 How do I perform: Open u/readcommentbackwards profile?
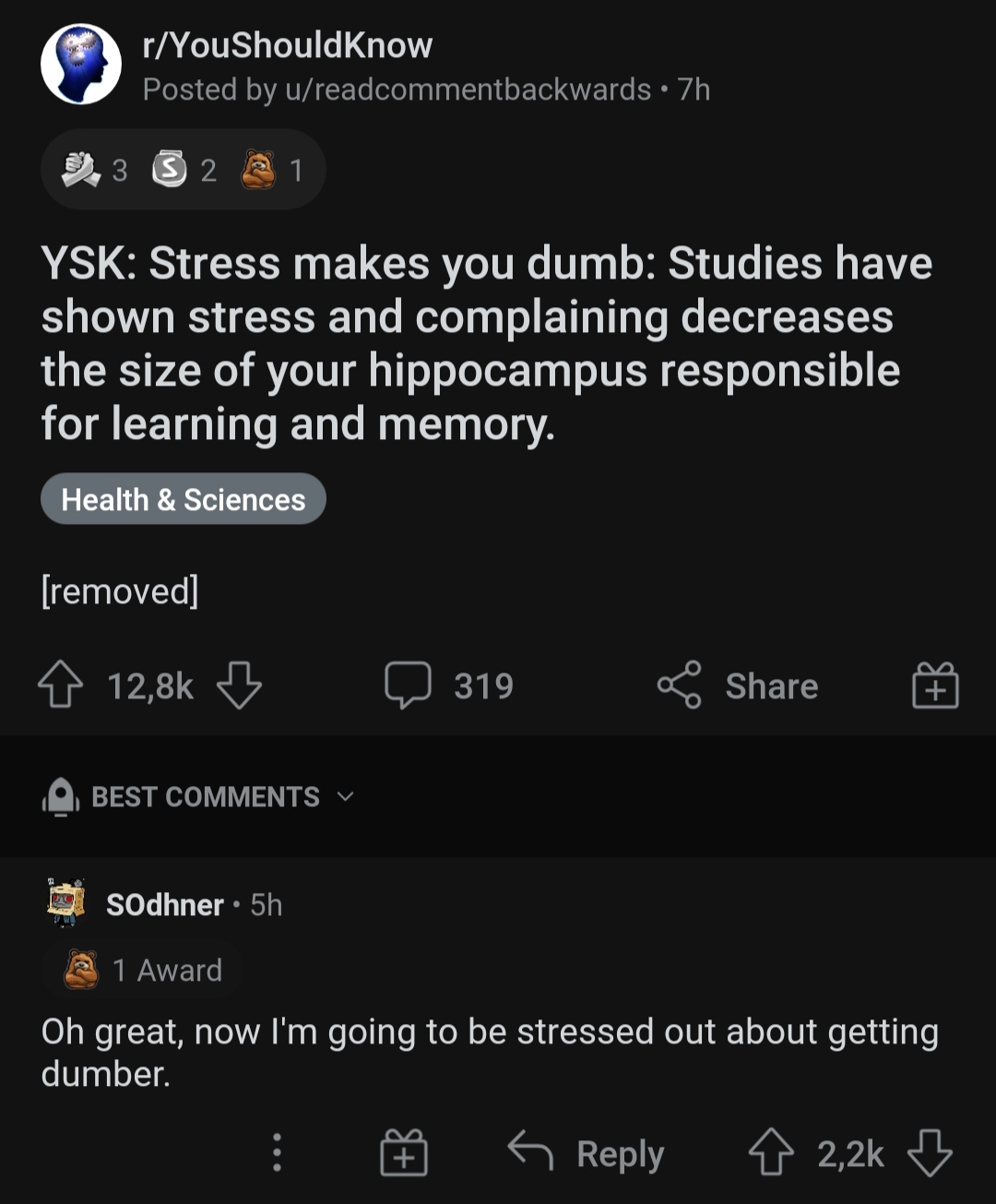(x=468, y=89)
